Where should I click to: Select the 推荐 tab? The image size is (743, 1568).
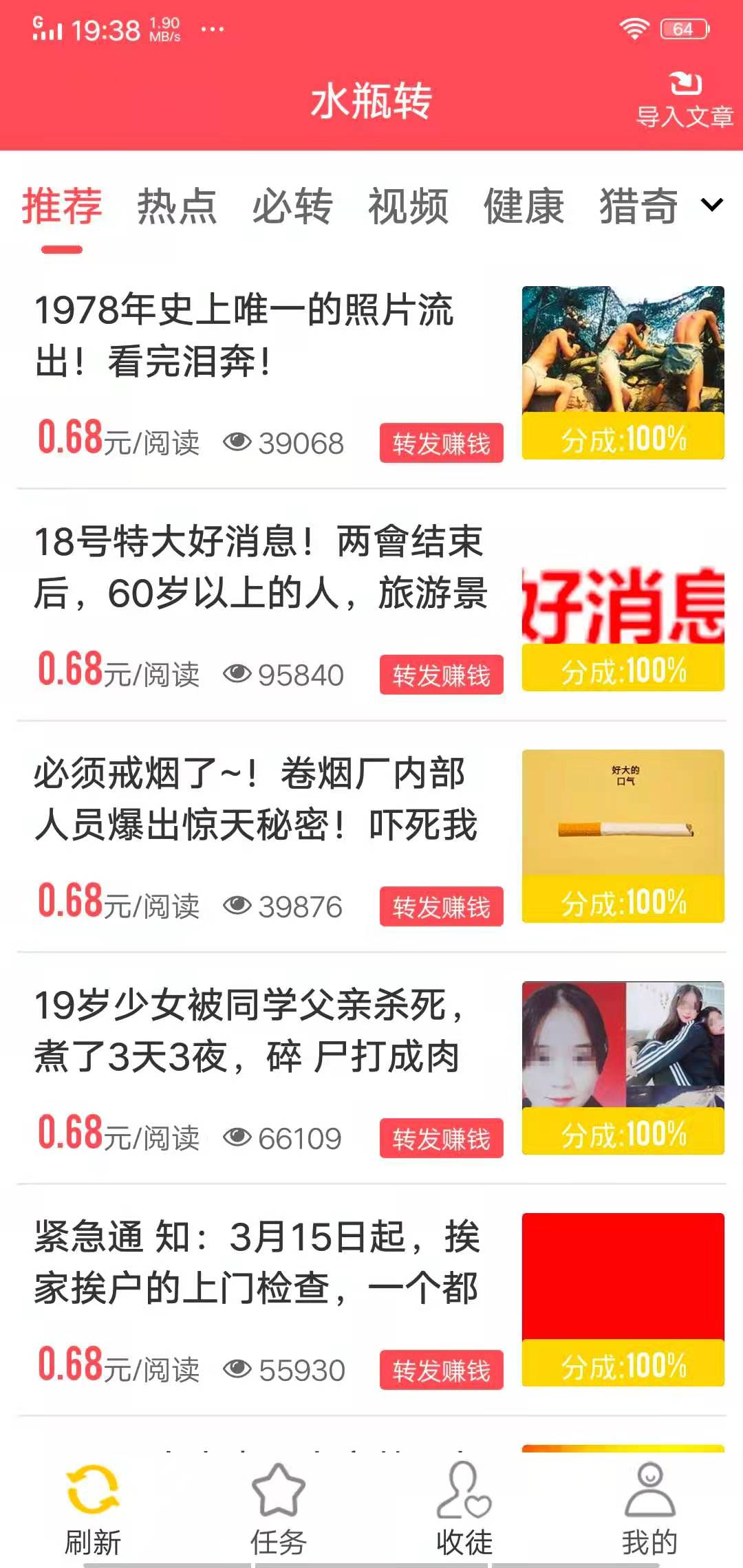[62, 204]
